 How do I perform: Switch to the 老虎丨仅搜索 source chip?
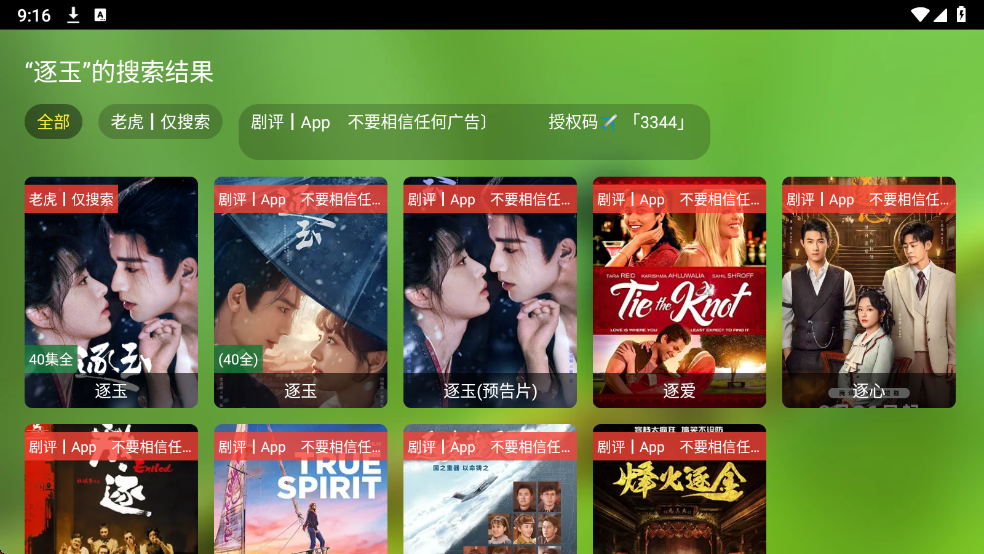[160, 122]
